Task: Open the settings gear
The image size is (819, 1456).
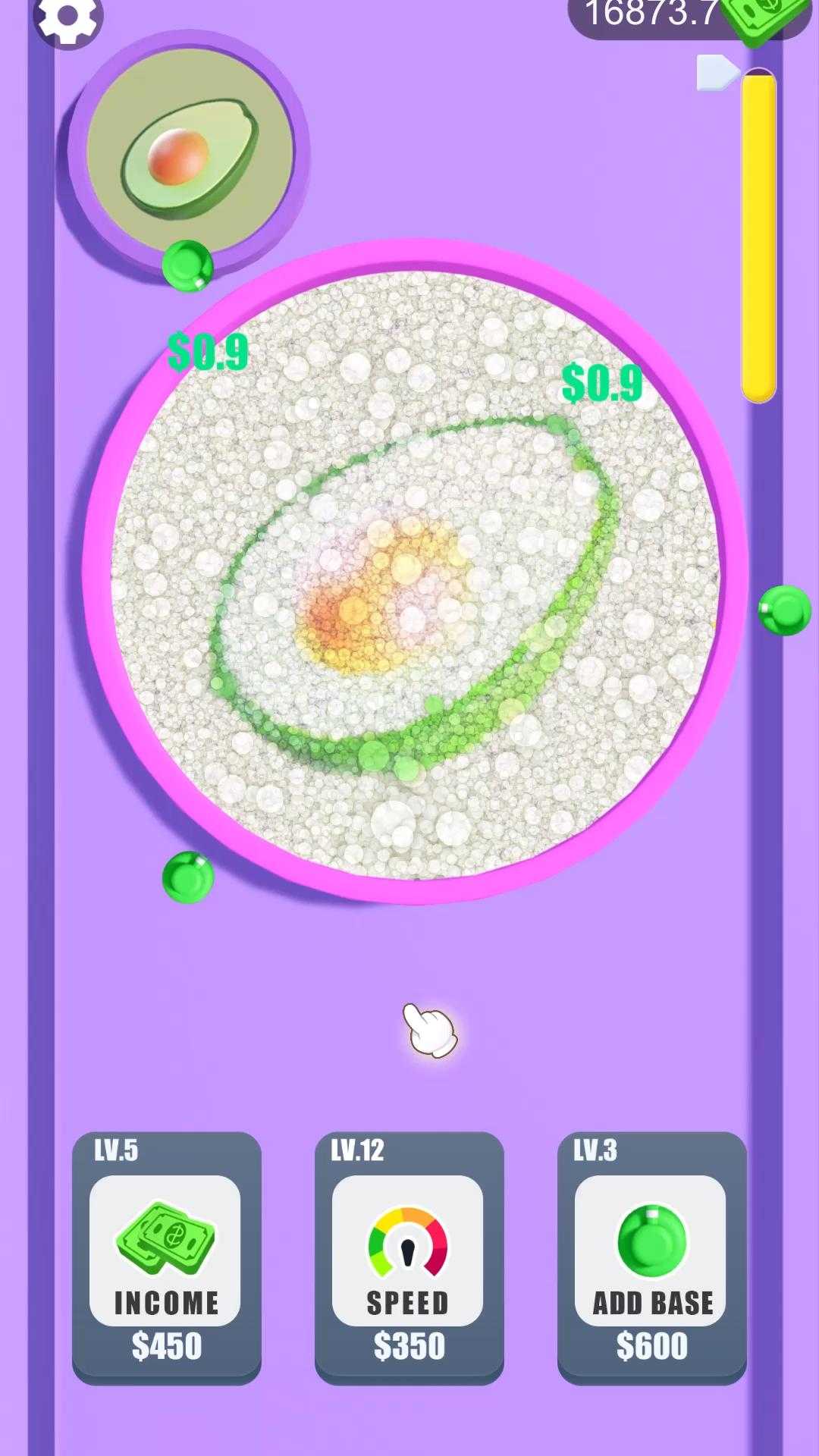Action: (x=68, y=17)
